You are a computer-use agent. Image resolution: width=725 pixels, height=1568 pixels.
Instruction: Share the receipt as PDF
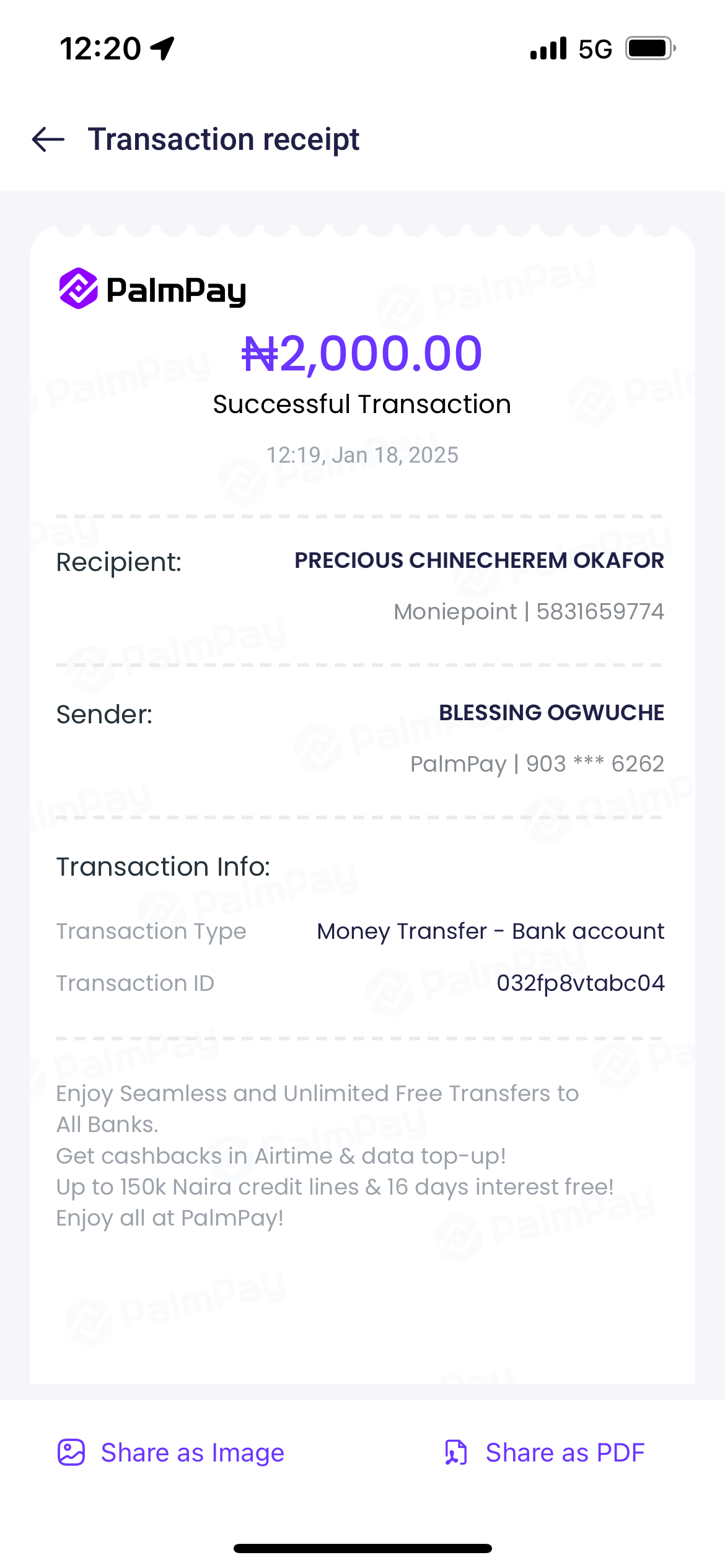pyautogui.click(x=545, y=1452)
